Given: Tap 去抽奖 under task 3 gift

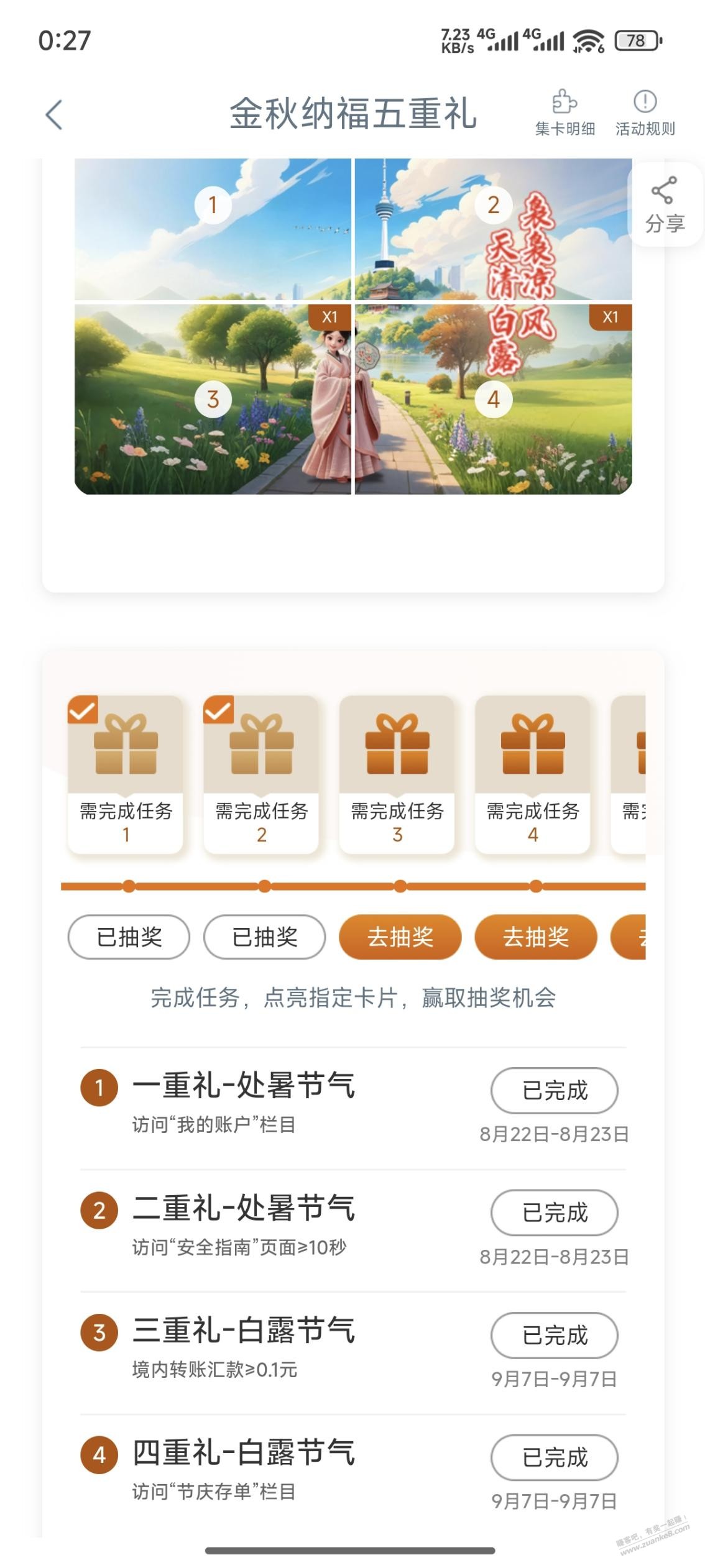Looking at the screenshot, I should pos(400,937).
